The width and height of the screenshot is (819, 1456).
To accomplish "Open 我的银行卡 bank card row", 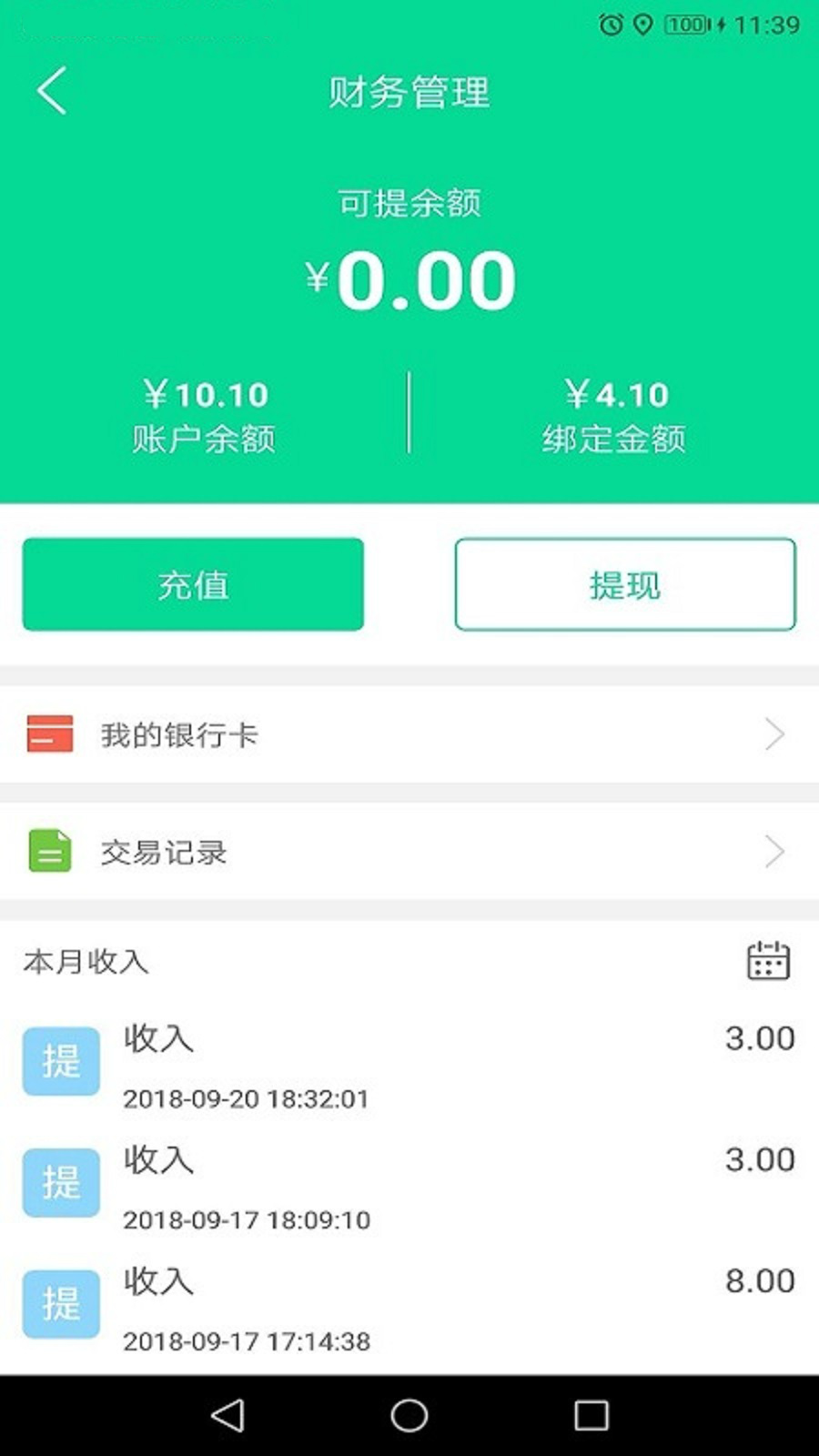I will pos(409,734).
